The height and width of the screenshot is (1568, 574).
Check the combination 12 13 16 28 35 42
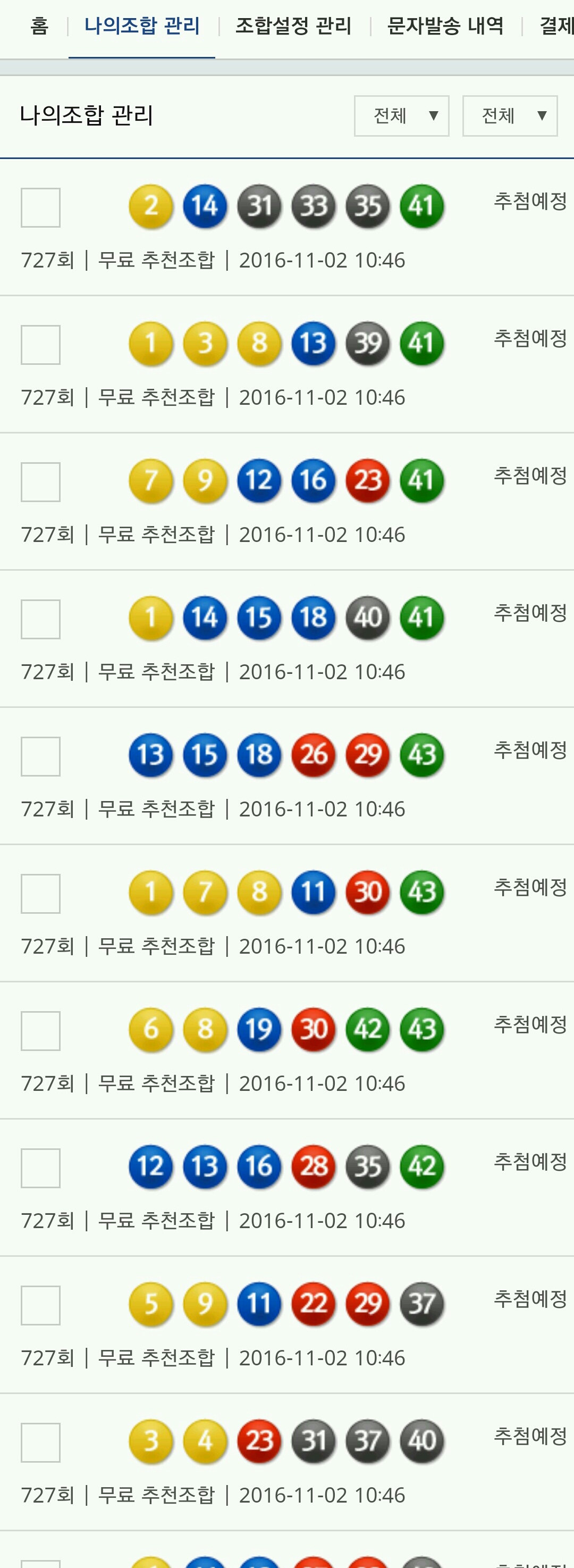click(41, 1168)
